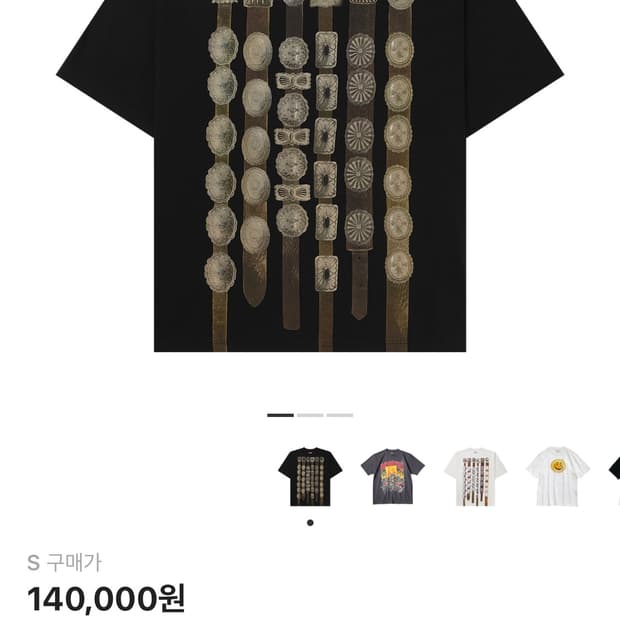Select the black belt-print t-shirt thumbnail

coord(310,477)
